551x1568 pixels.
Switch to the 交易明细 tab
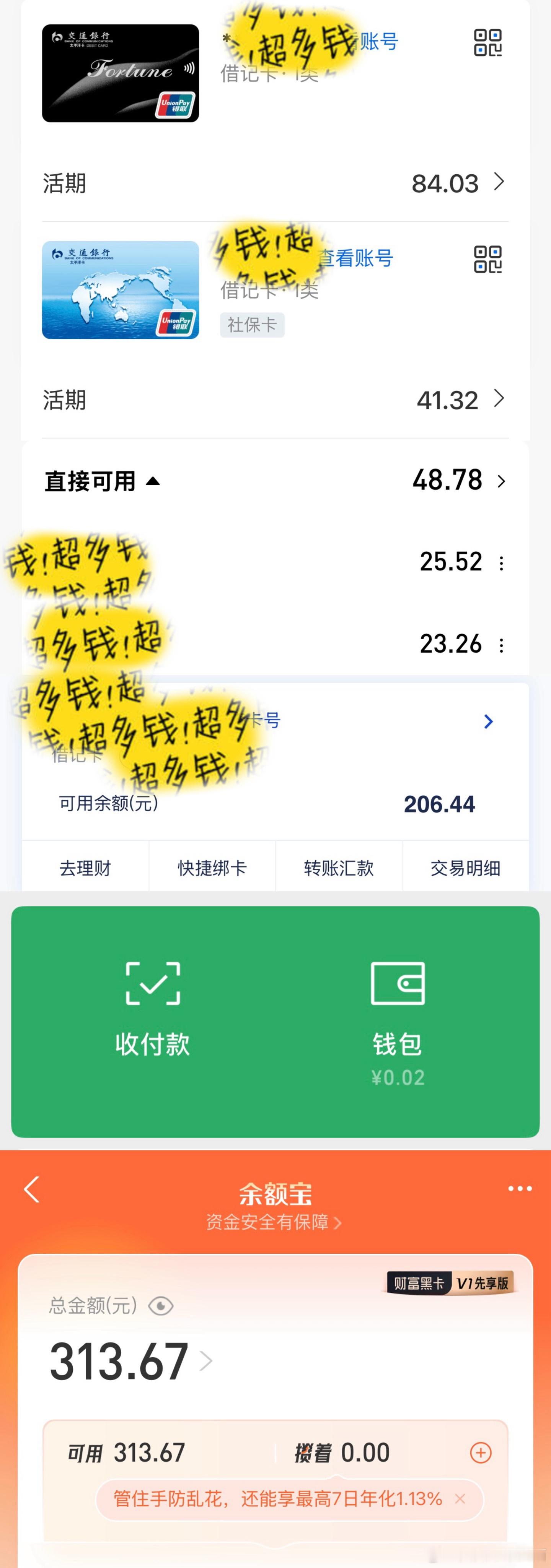click(465, 869)
